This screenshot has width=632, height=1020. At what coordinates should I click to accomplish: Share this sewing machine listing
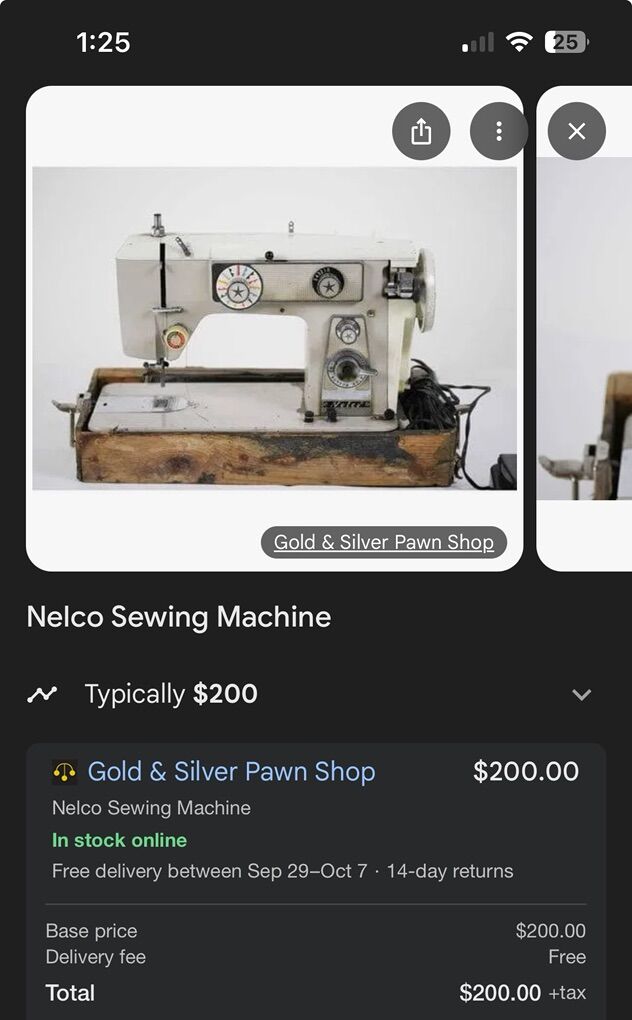(x=421, y=131)
